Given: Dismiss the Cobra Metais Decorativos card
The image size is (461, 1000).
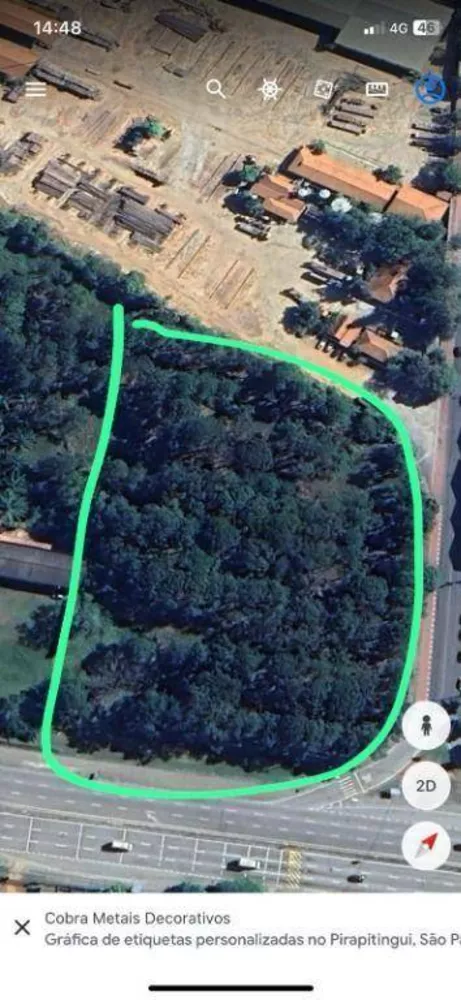Looking at the screenshot, I should coord(22,928).
